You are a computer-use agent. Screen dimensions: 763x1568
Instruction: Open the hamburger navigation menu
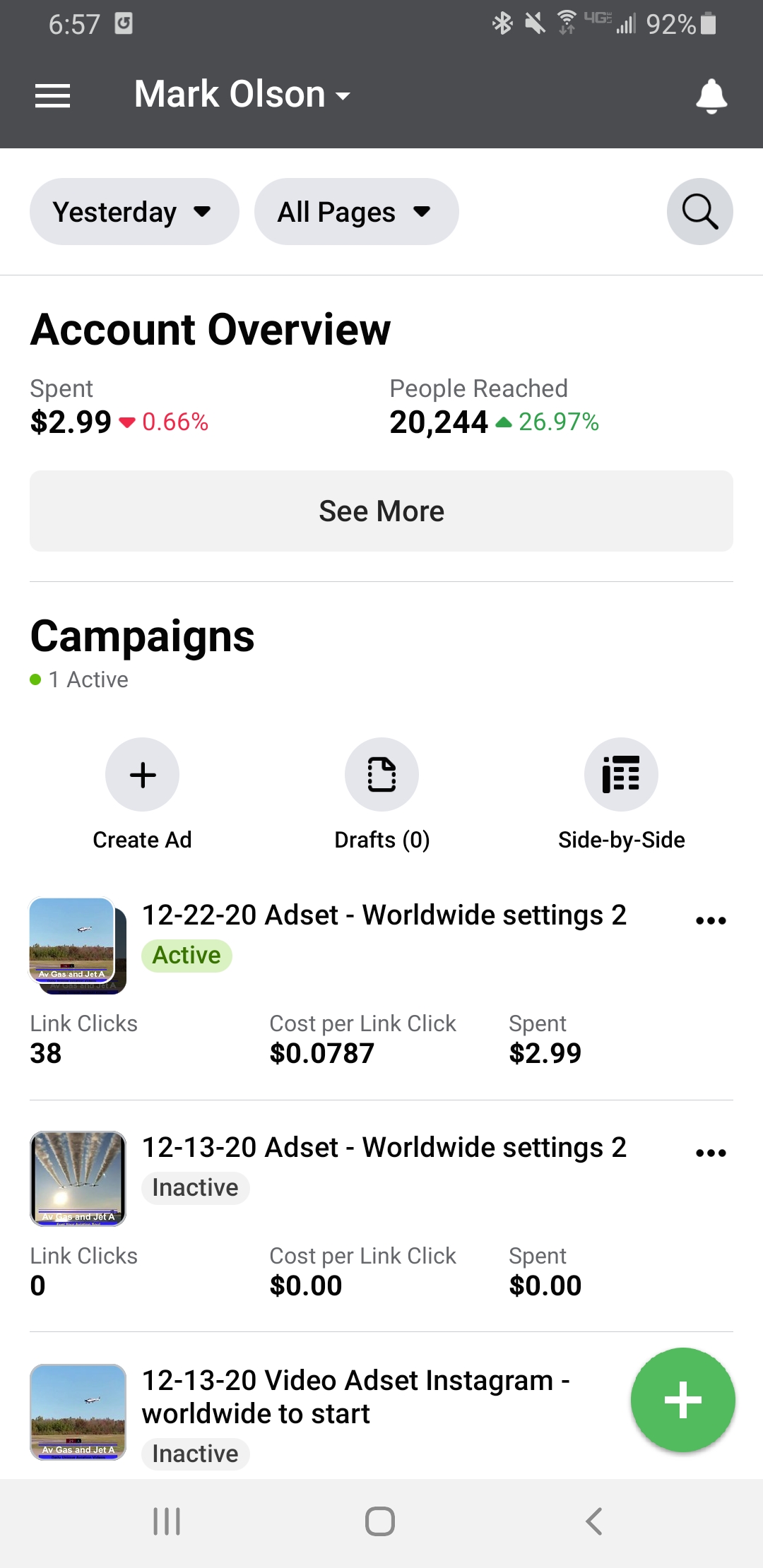53,95
